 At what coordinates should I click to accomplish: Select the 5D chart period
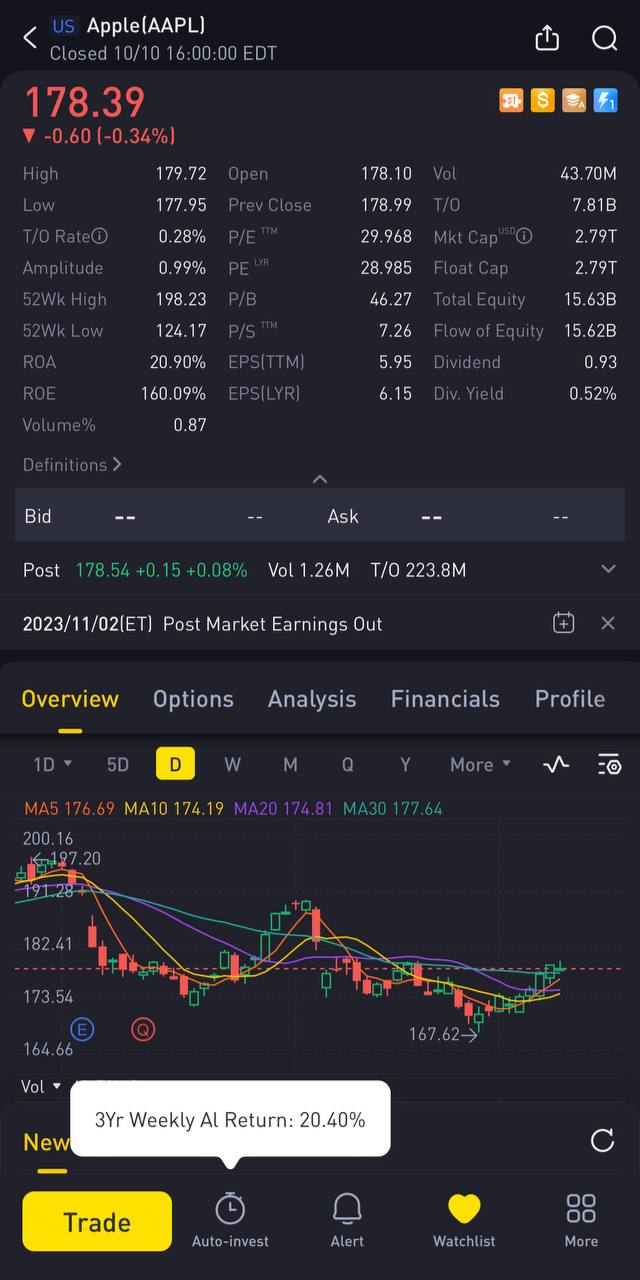point(118,765)
